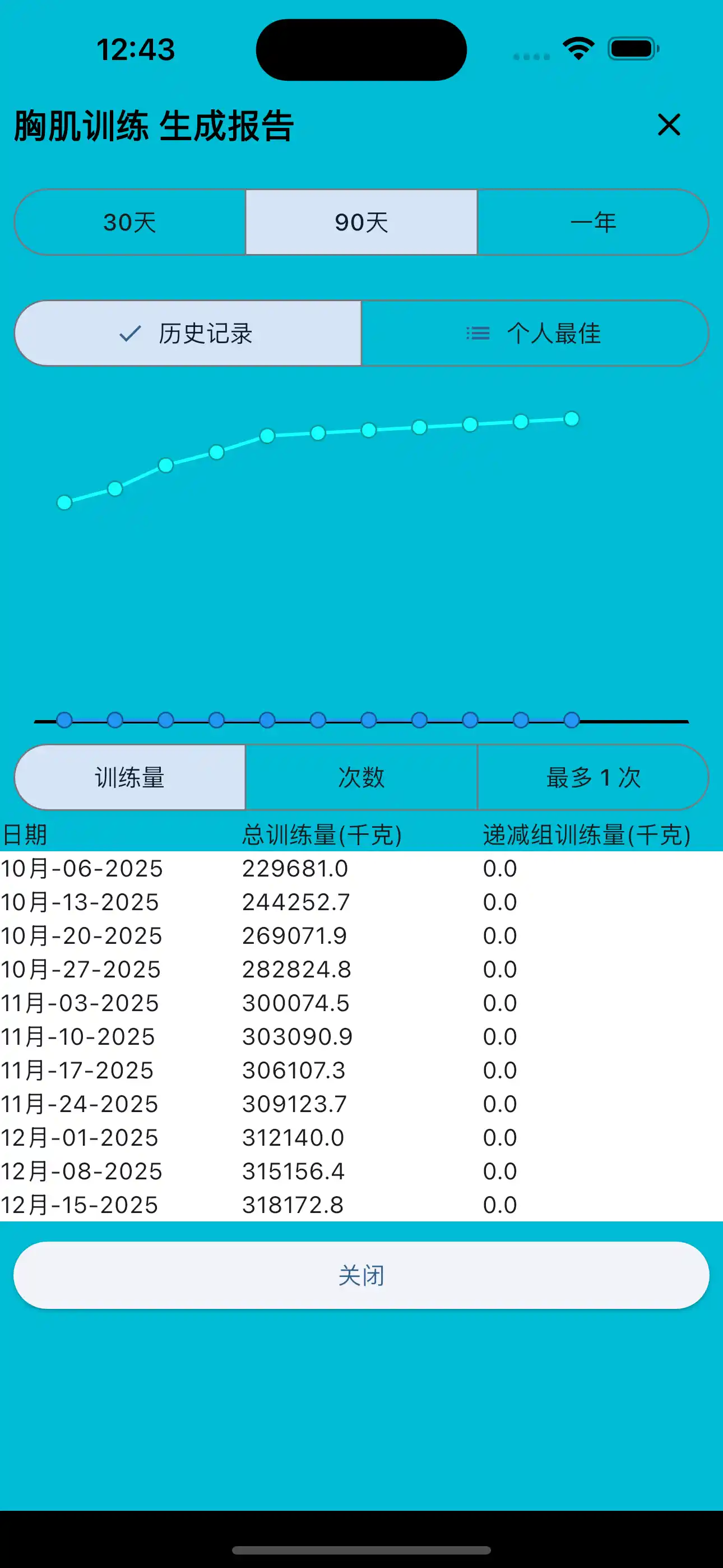Open the 最多 1 次 metric tab
This screenshot has height=1568, width=723.
point(594,777)
